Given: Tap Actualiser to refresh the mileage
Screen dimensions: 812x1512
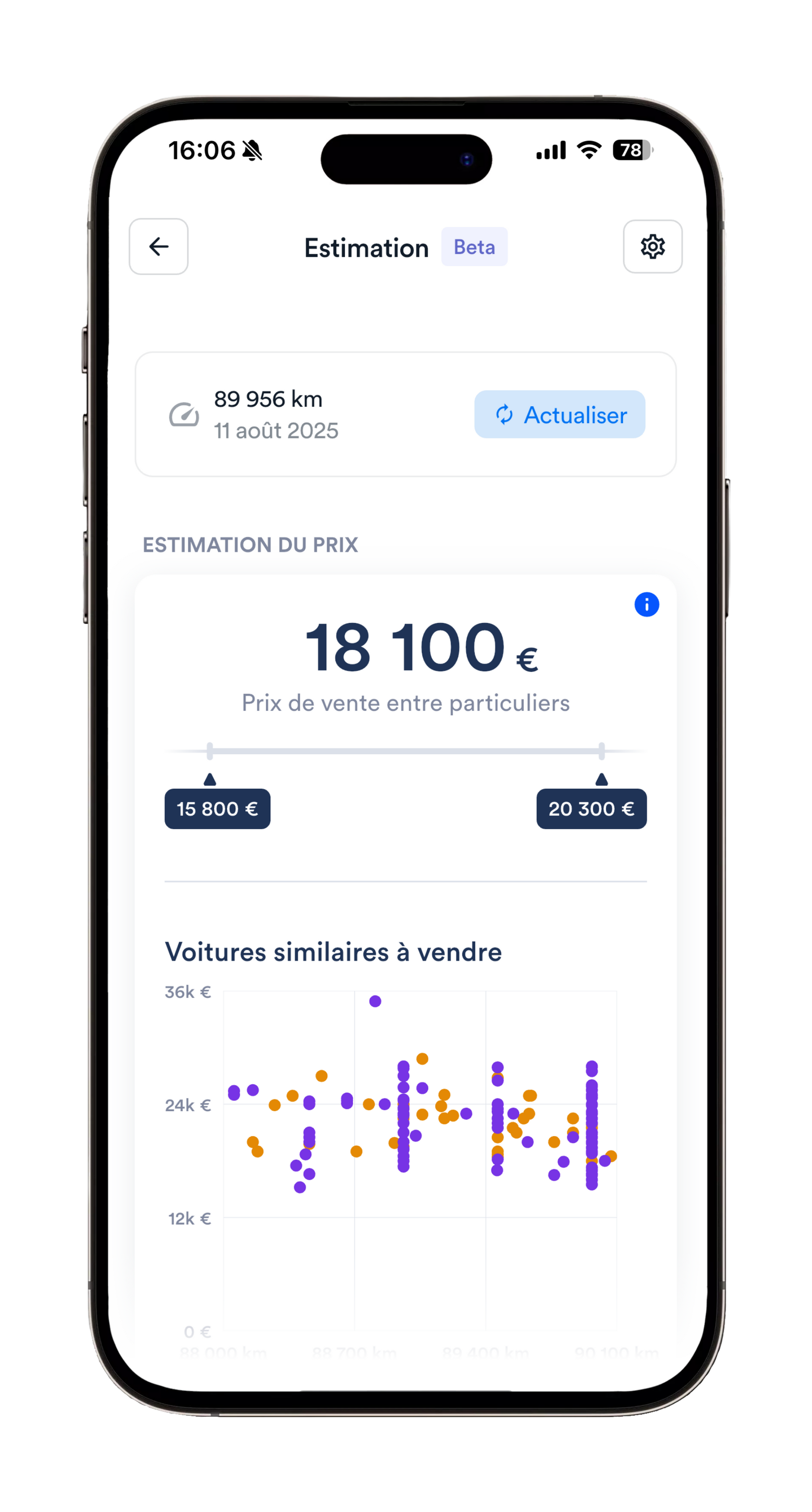Looking at the screenshot, I should [x=560, y=414].
